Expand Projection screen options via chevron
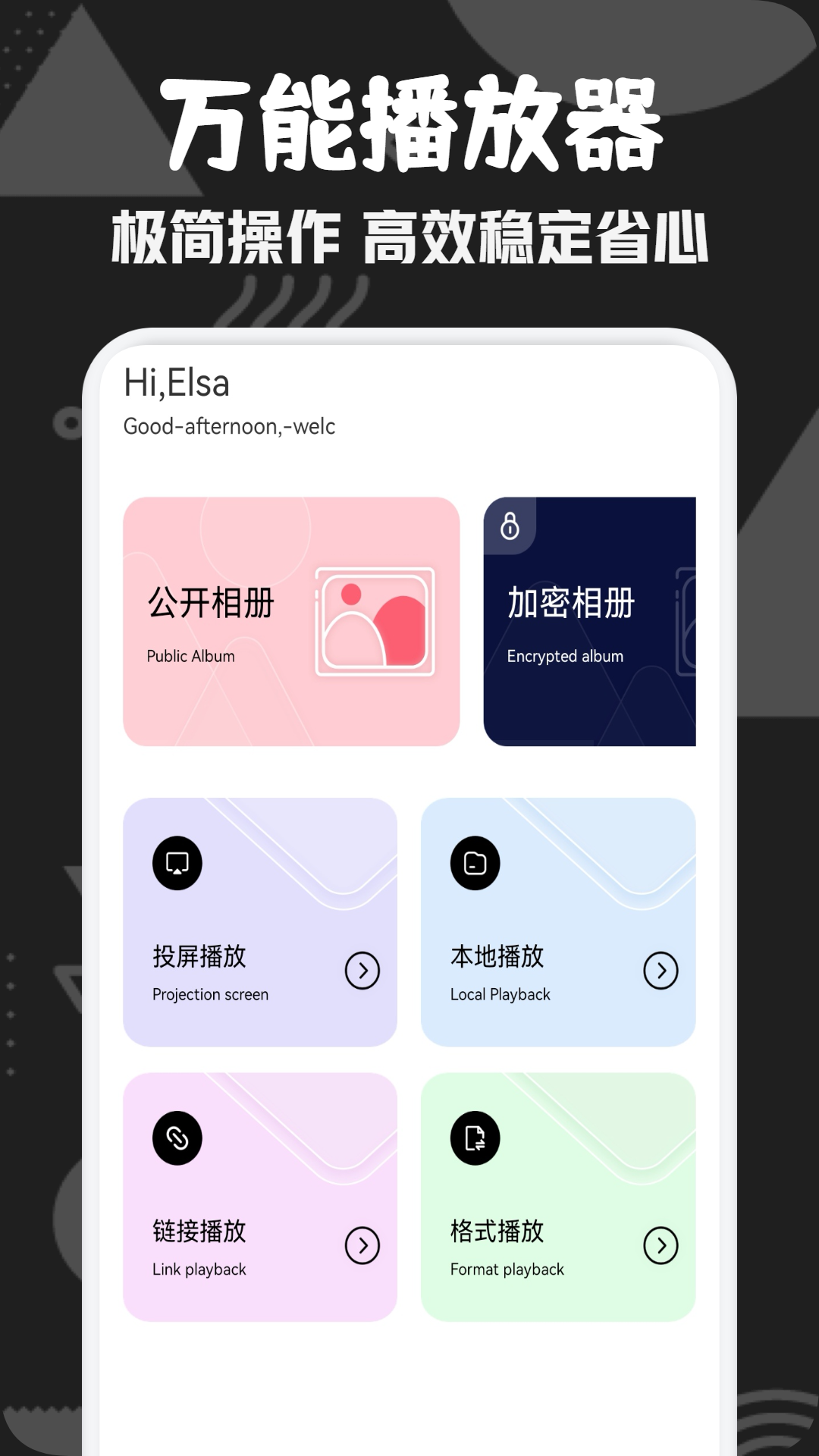Viewport: 819px width, 1456px height. pyautogui.click(x=362, y=971)
